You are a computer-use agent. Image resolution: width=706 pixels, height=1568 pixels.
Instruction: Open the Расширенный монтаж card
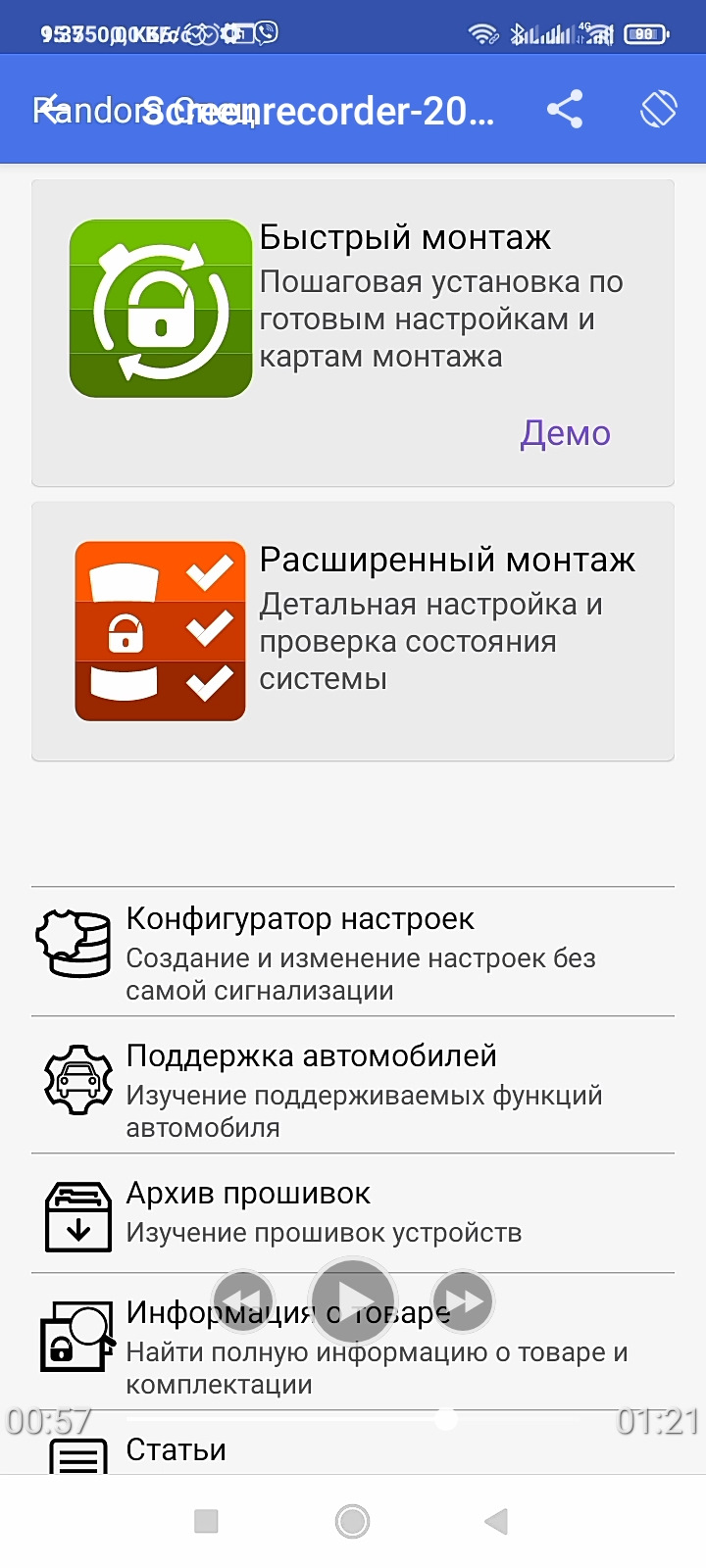pyautogui.click(x=353, y=631)
